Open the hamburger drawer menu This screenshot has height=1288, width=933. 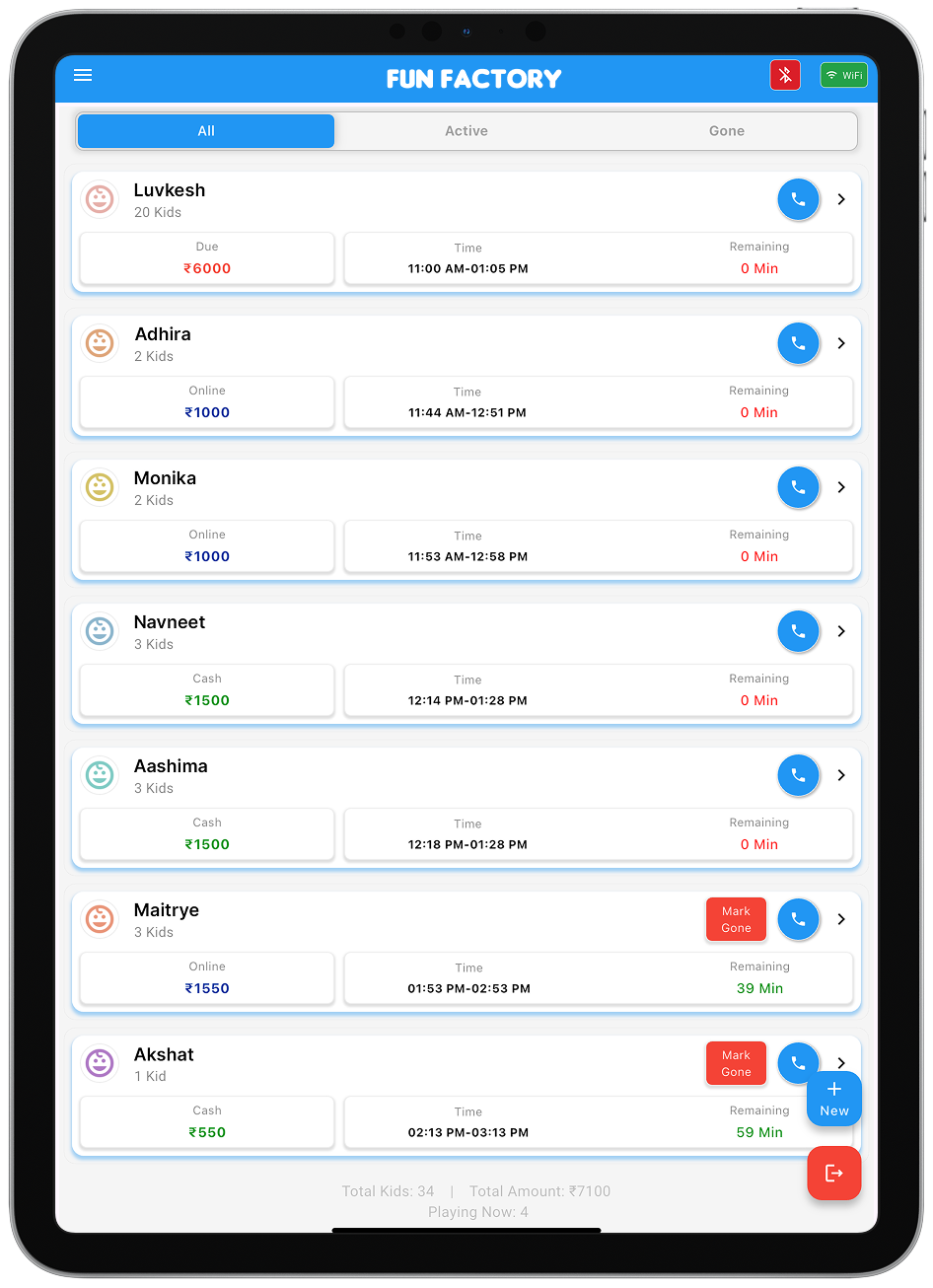tap(83, 76)
